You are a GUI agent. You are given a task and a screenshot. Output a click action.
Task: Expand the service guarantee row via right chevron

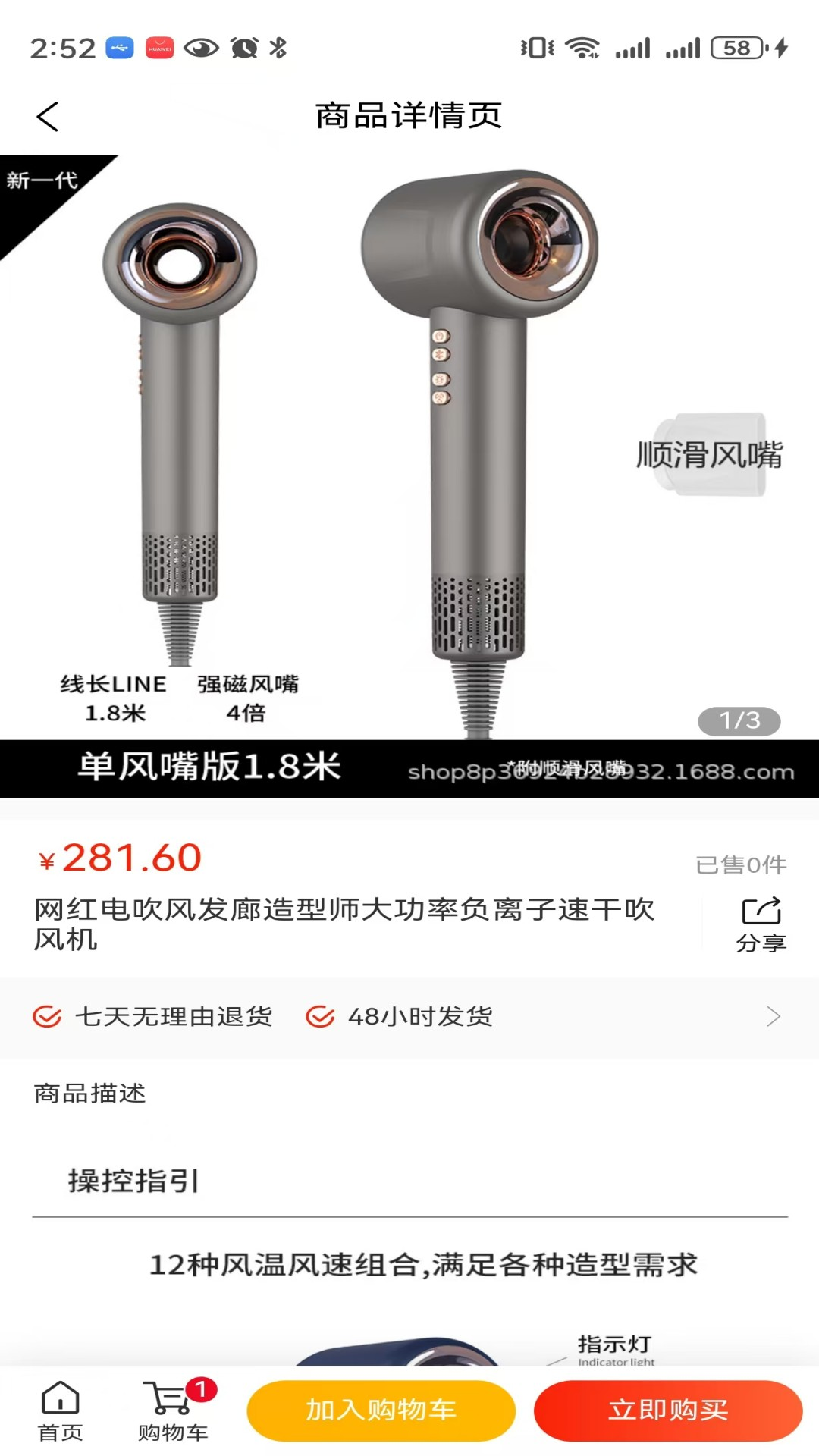[775, 1016]
